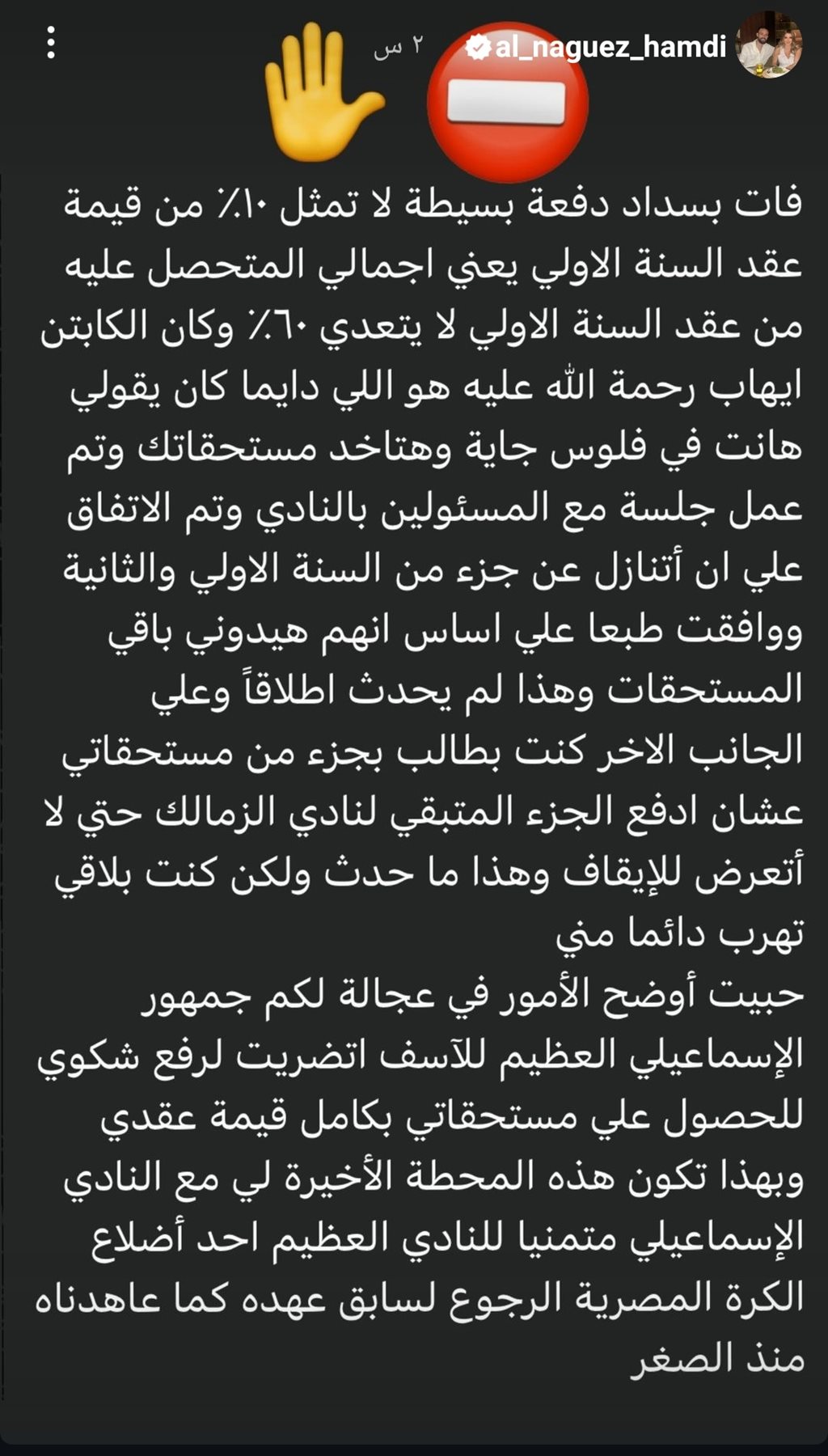Click the white bar inside the no-entry emoji
The width and height of the screenshot is (828, 1456).
pyautogui.click(x=506, y=102)
